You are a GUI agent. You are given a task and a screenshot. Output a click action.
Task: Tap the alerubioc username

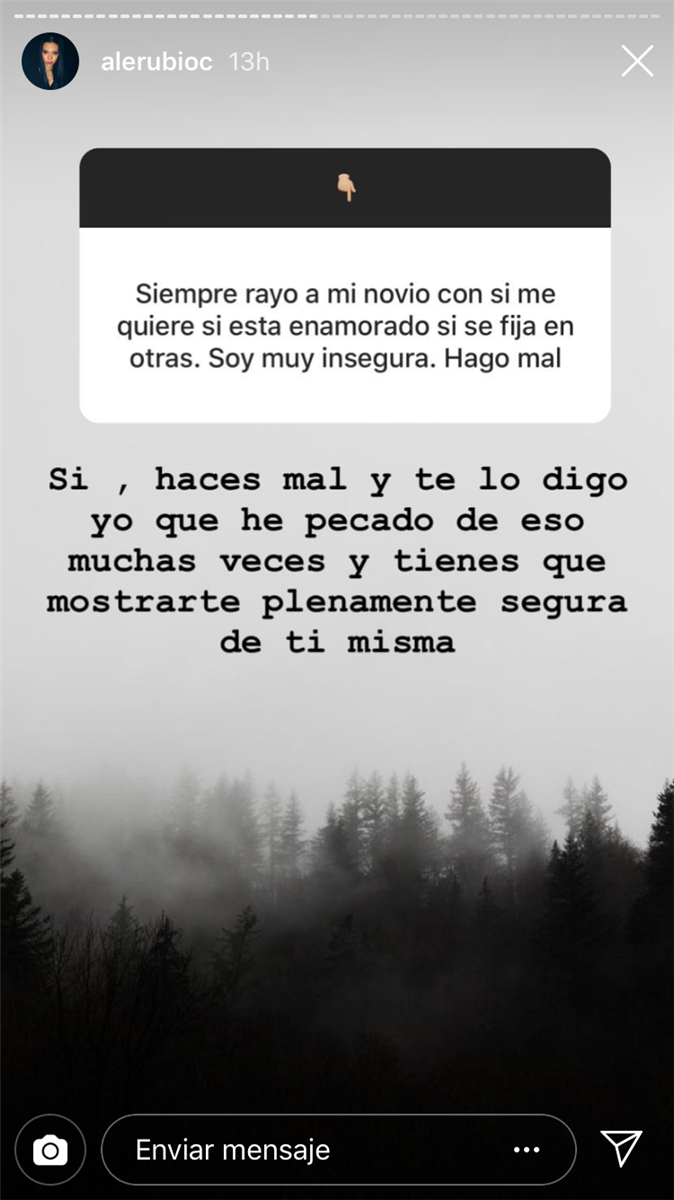coord(157,61)
